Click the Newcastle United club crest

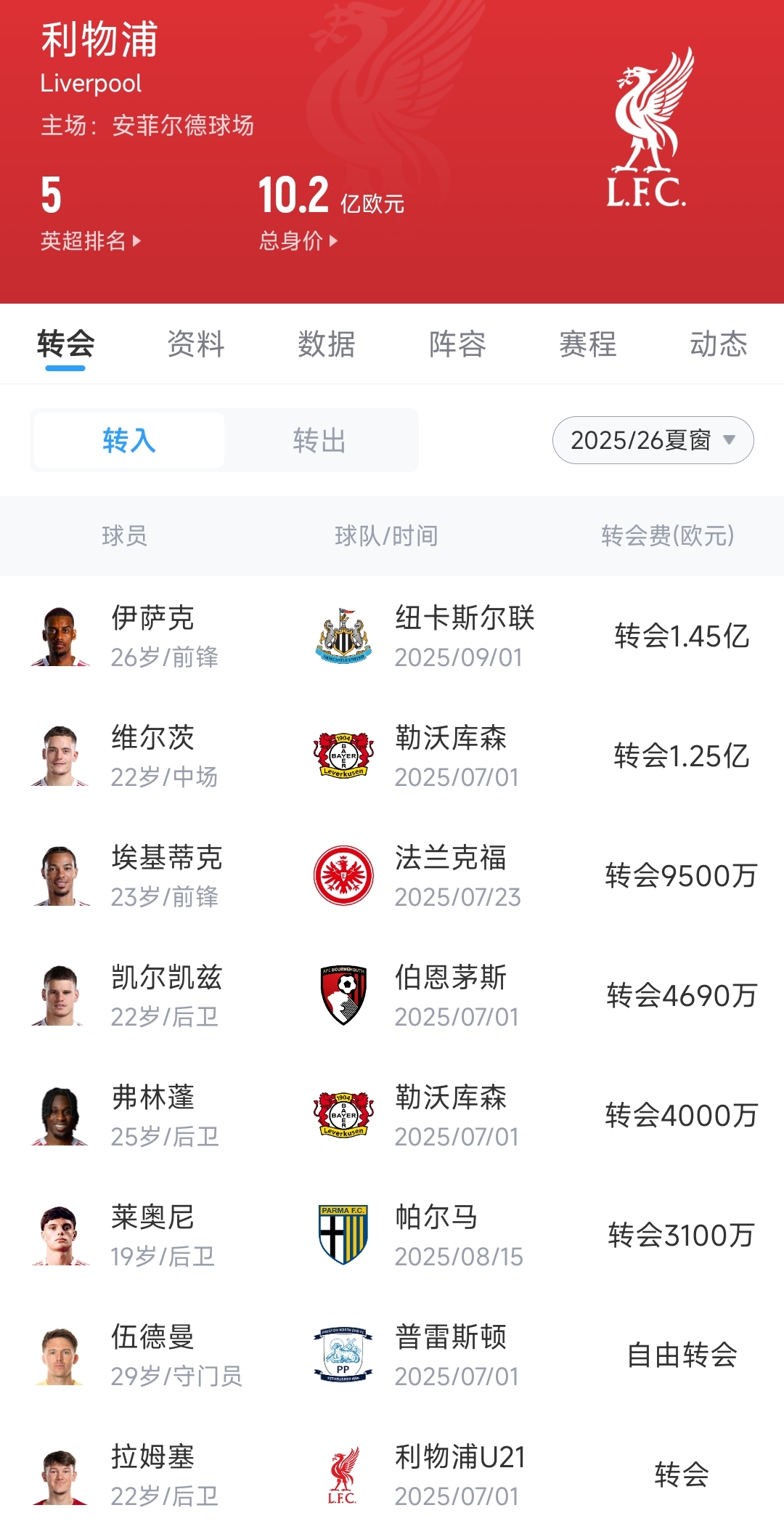coord(343,634)
